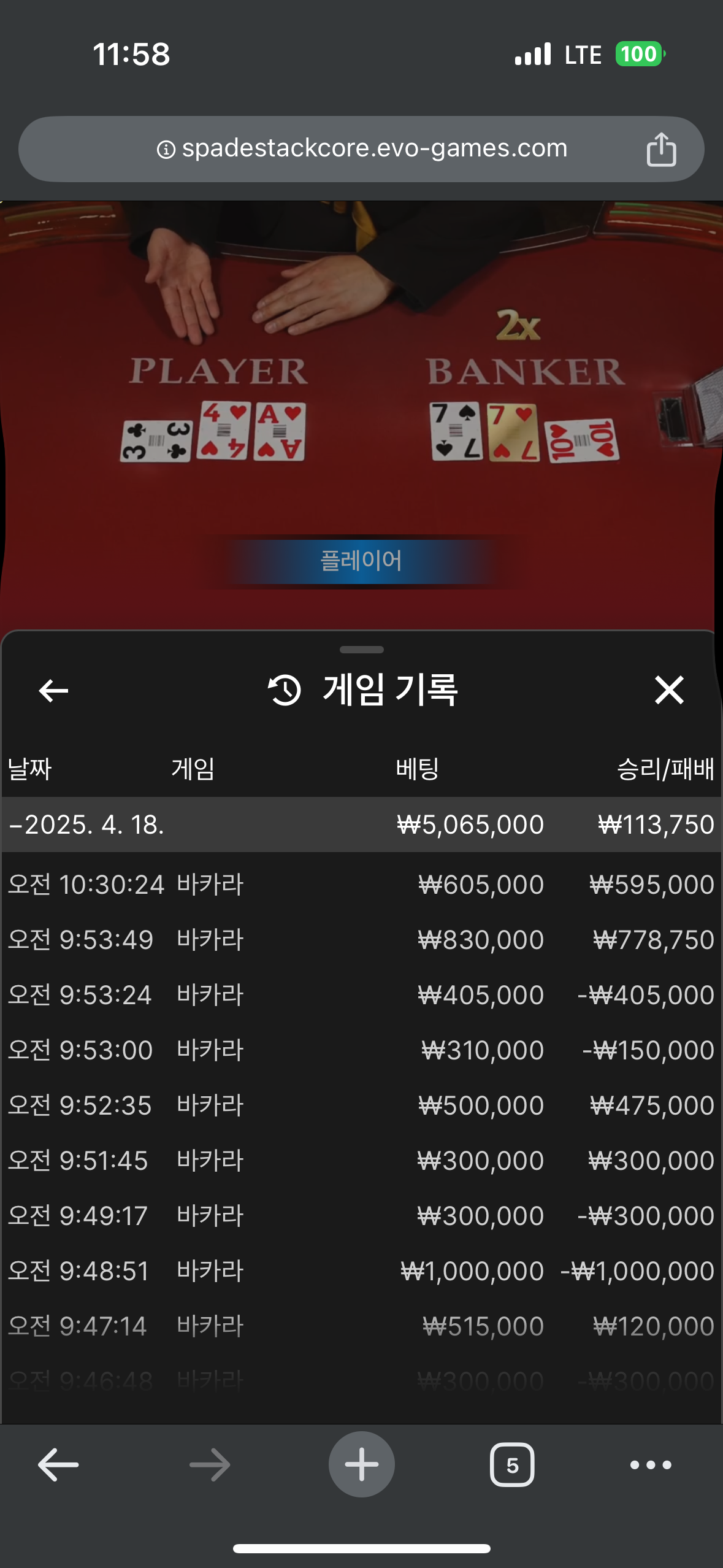Image resolution: width=723 pixels, height=1568 pixels.
Task: Select the 오전 9:49:17 바카라 entry
Action: pyautogui.click(x=361, y=1216)
